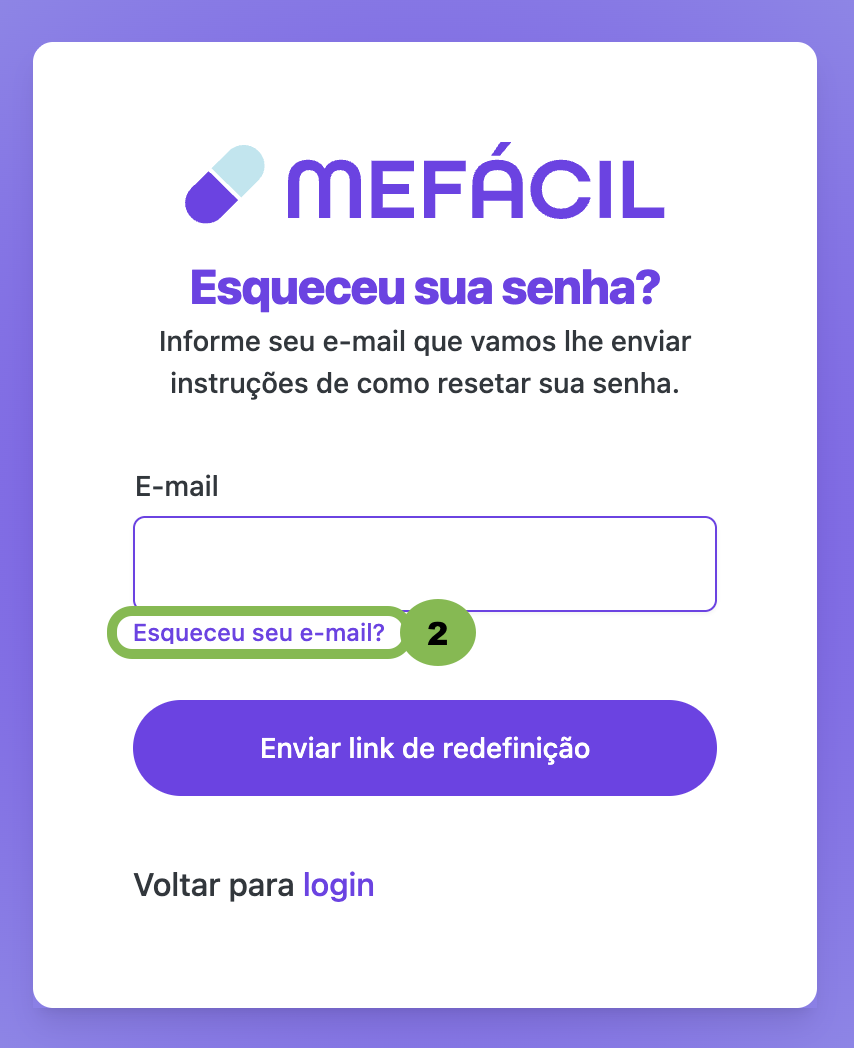Select the purple and blue capsule graphic
This screenshot has height=1048, width=854.
click(x=224, y=184)
